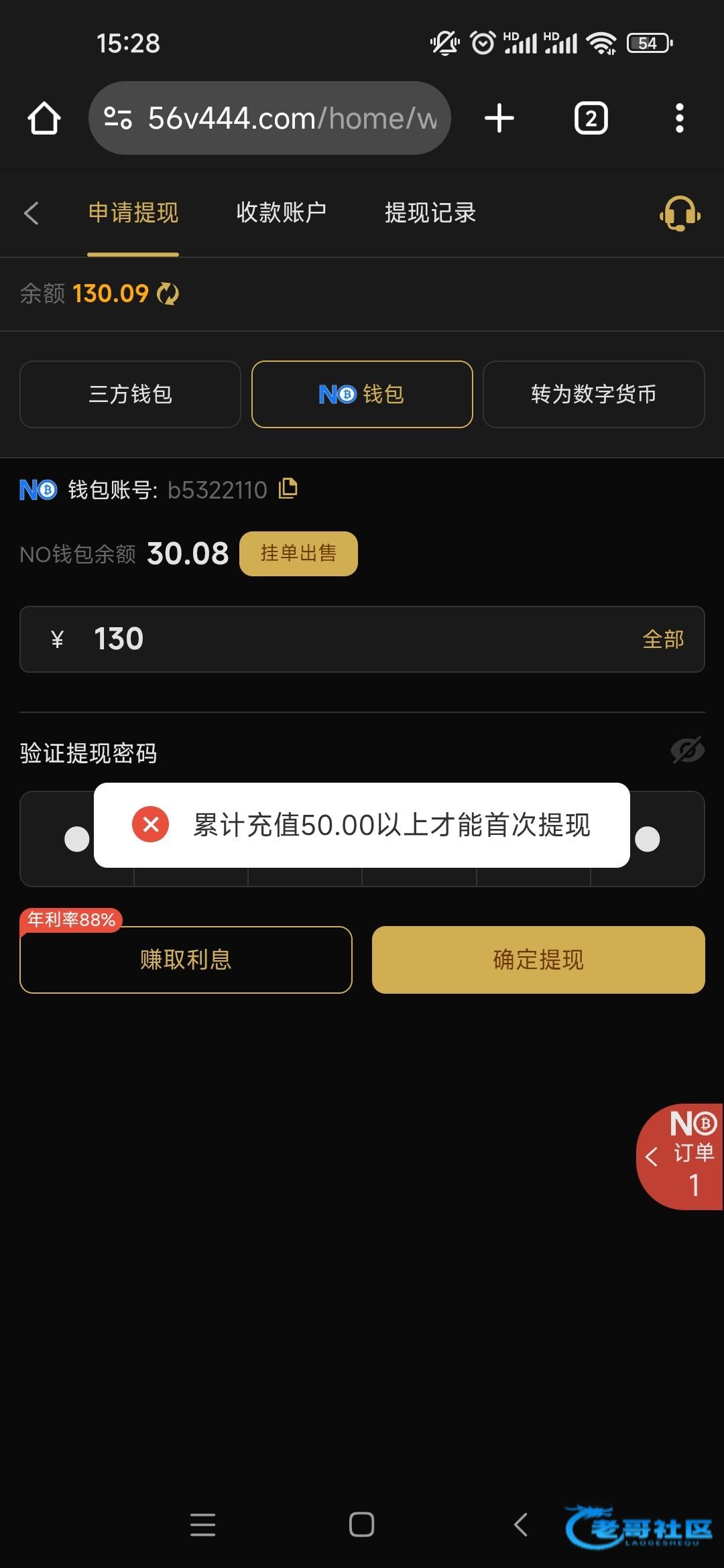
Task: Switch to 收款账户 tab
Action: click(281, 213)
